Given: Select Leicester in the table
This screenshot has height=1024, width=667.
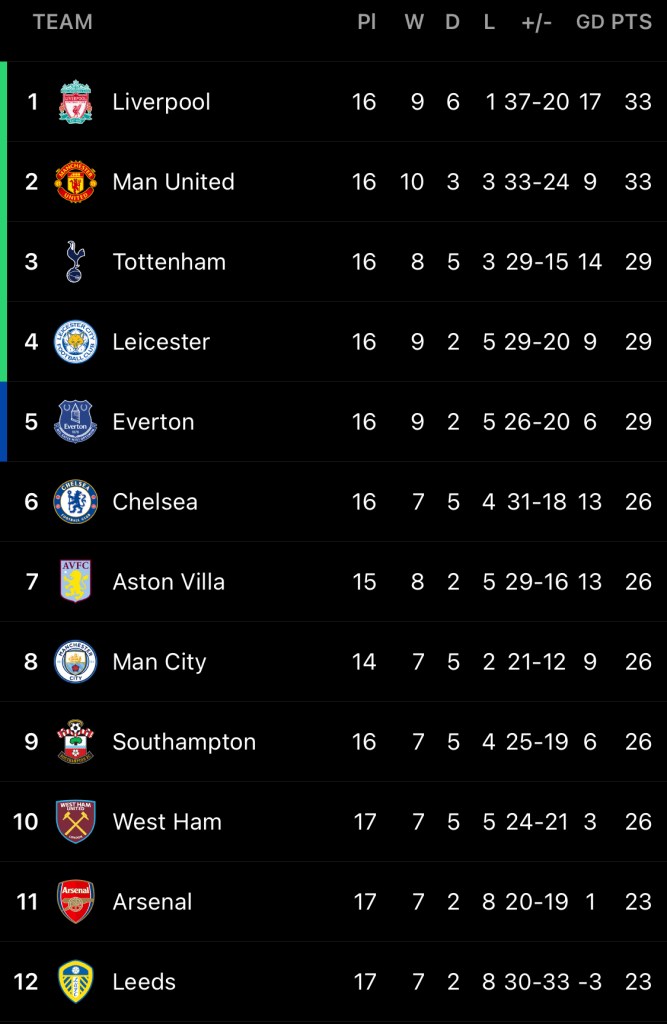Looking at the screenshot, I should tap(160, 342).
